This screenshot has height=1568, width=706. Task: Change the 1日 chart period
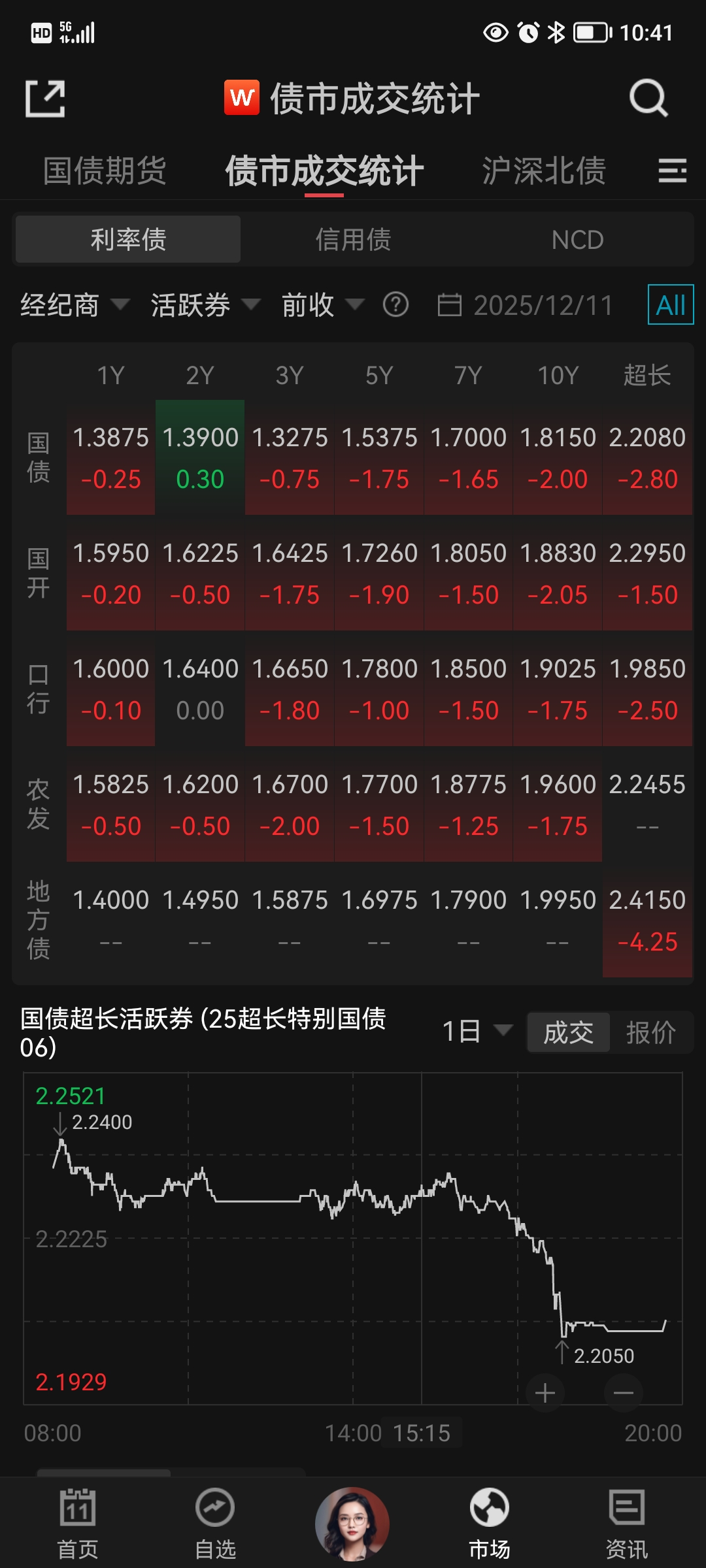477,1032
